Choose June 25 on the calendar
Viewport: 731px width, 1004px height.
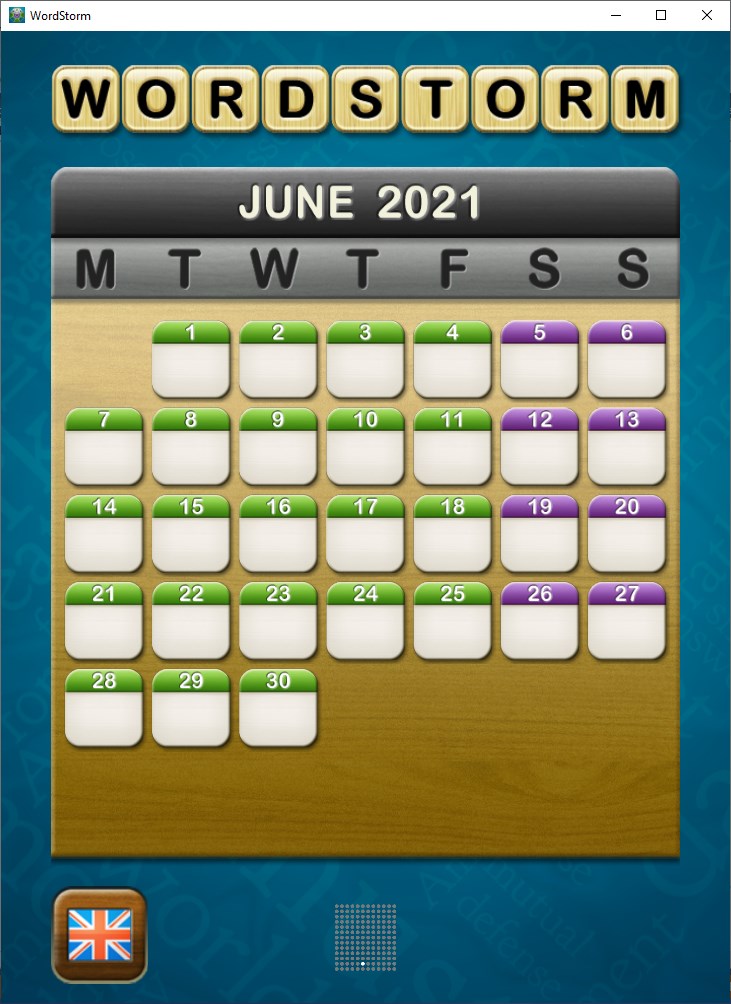pyautogui.click(x=453, y=621)
